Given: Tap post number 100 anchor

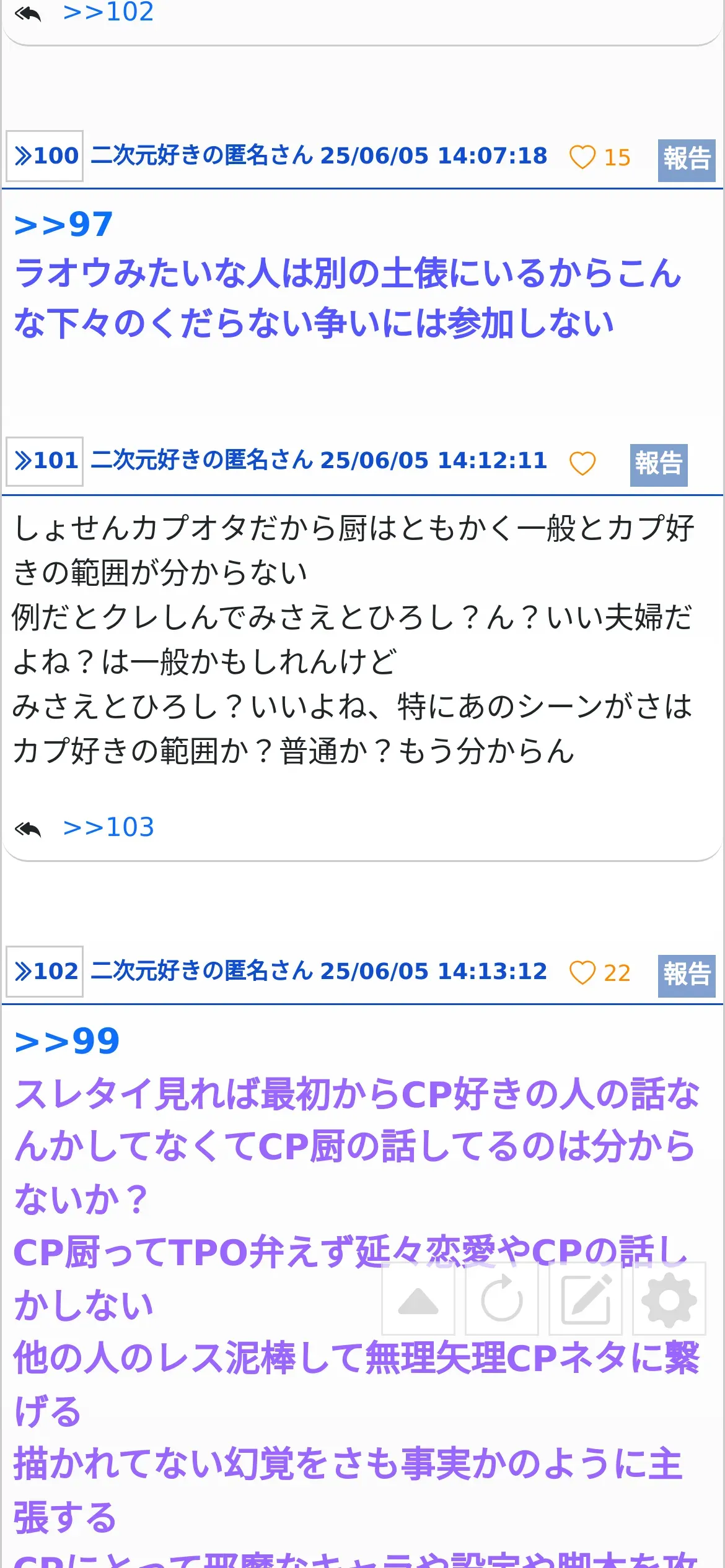Looking at the screenshot, I should [x=45, y=156].
